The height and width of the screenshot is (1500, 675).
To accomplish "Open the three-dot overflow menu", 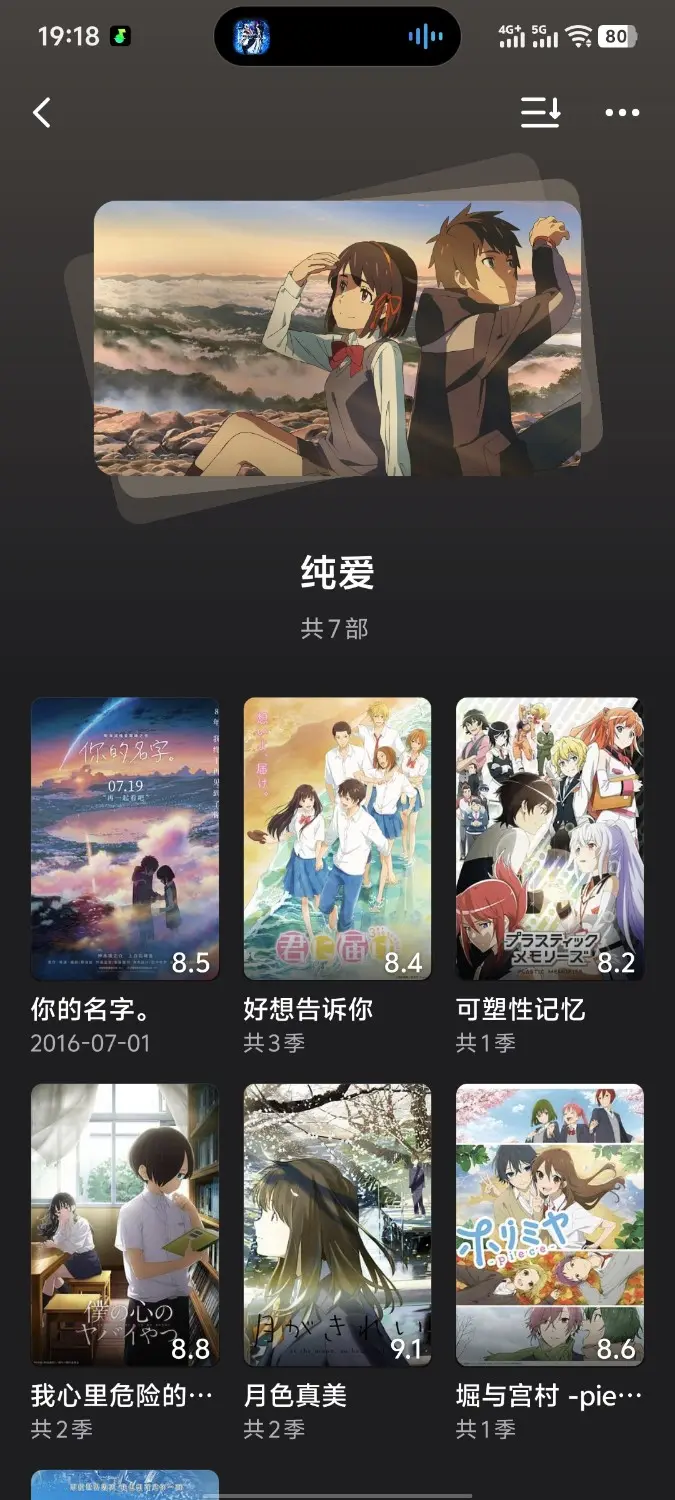I will 622,113.
